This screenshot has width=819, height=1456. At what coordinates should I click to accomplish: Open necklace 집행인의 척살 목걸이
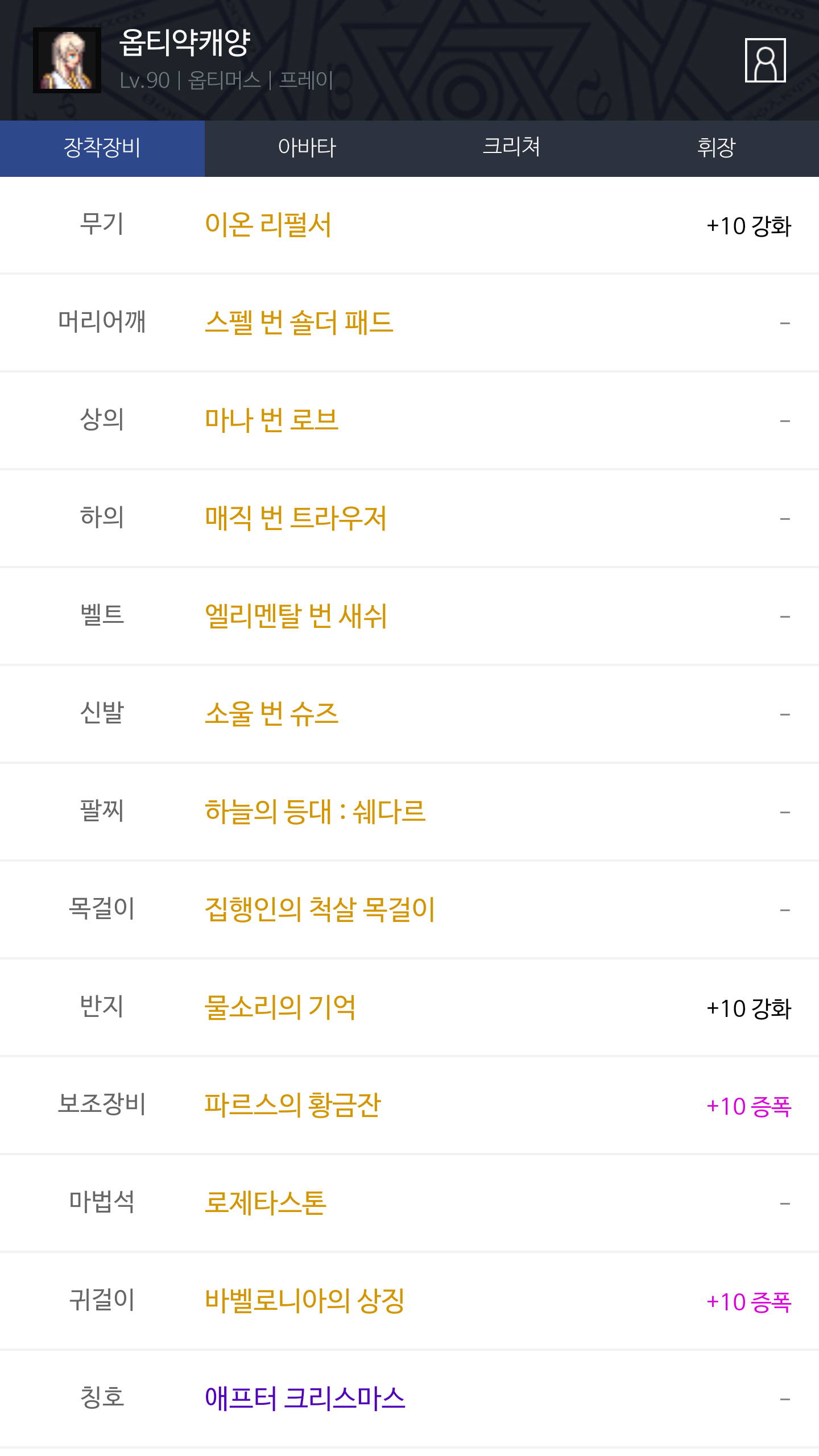tap(320, 909)
